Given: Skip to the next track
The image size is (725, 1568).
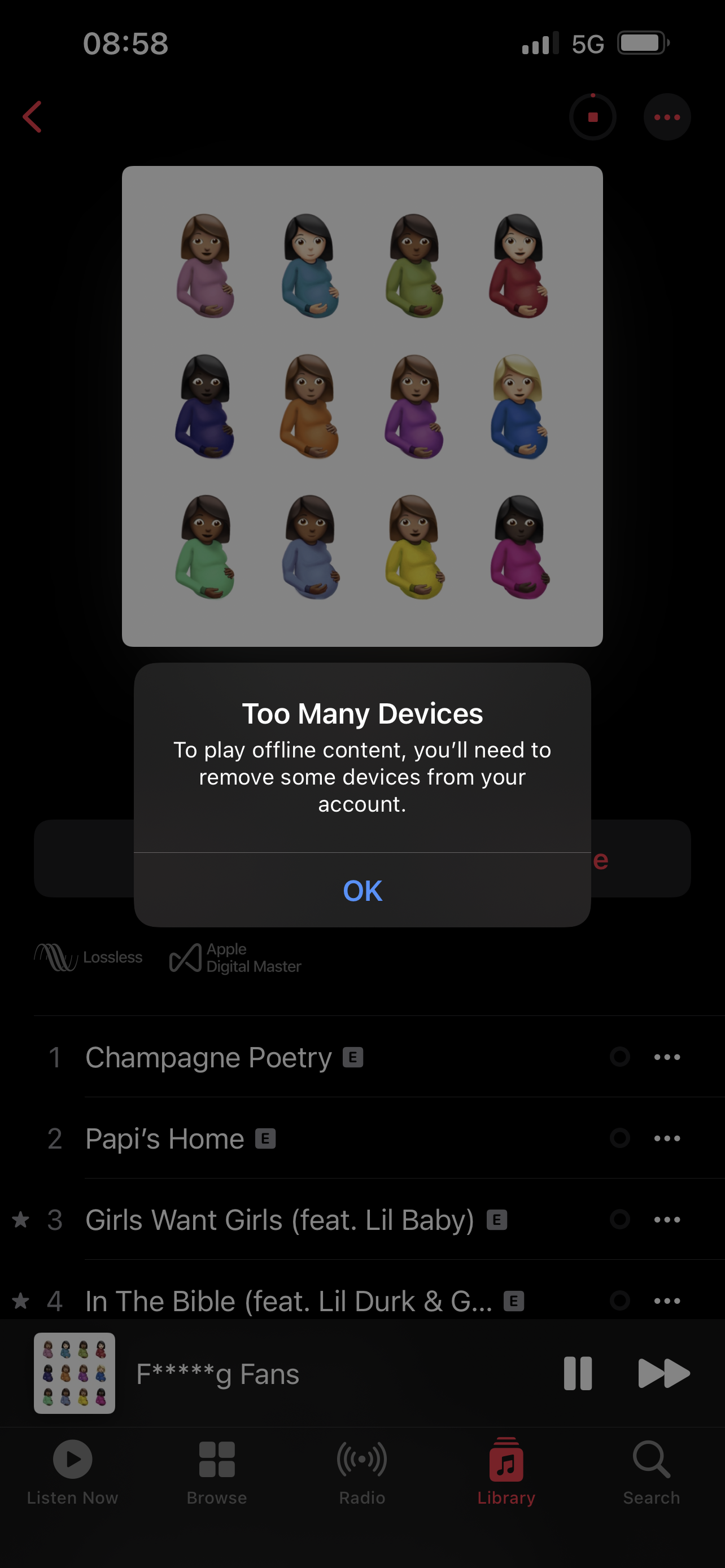Looking at the screenshot, I should 663,1373.
